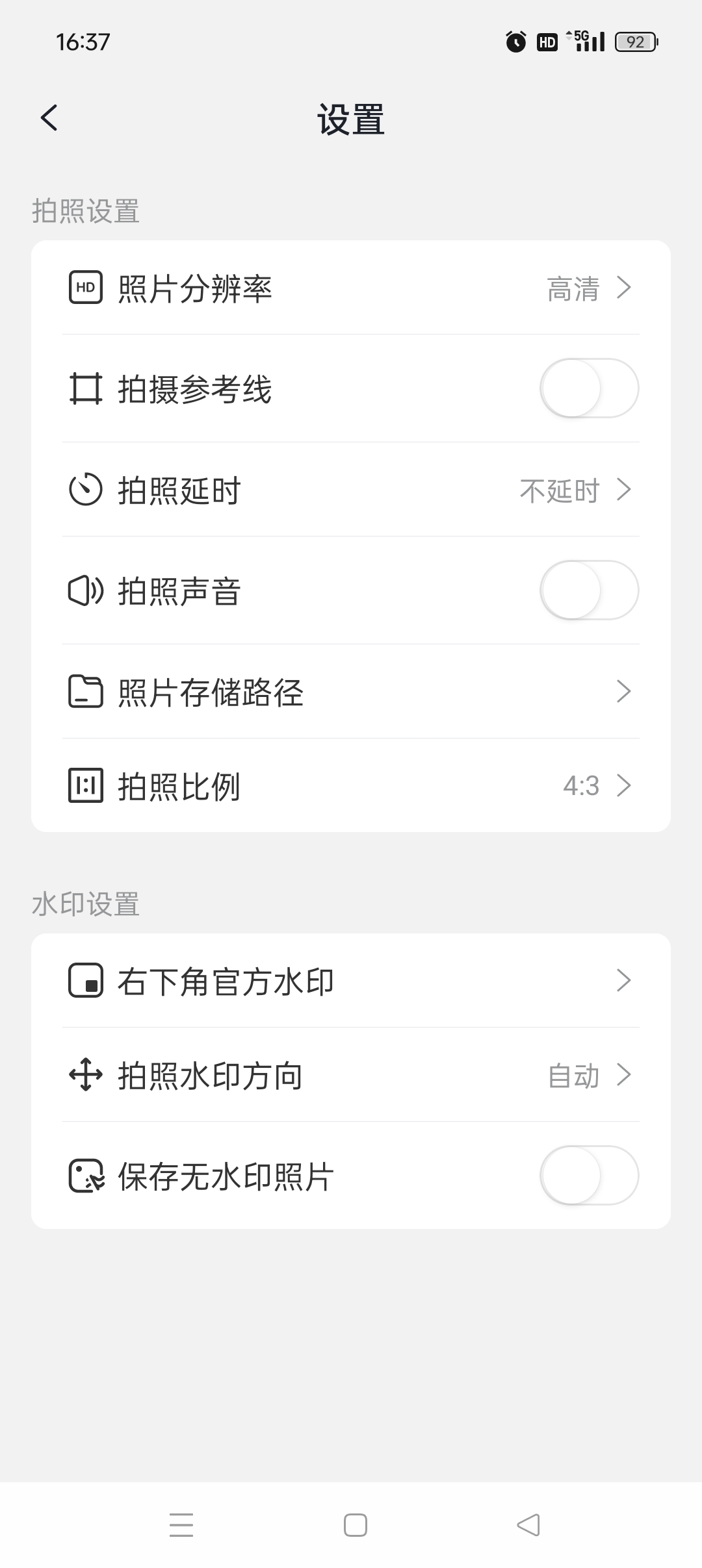Toggle 保存无水印照片 on
This screenshot has width=702, height=1568.
click(588, 1176)
